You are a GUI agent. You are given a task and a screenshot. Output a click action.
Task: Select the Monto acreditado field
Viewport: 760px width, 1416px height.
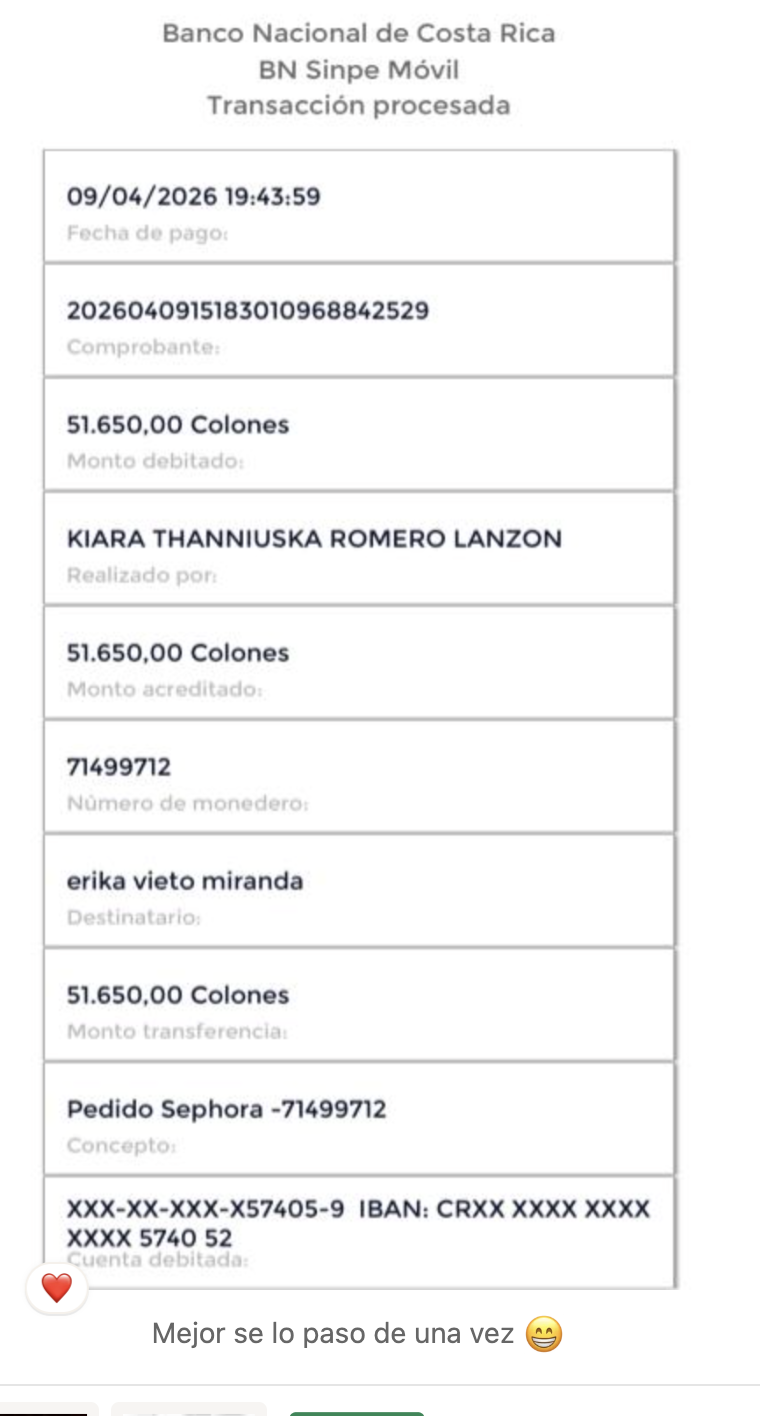[180, 652]
